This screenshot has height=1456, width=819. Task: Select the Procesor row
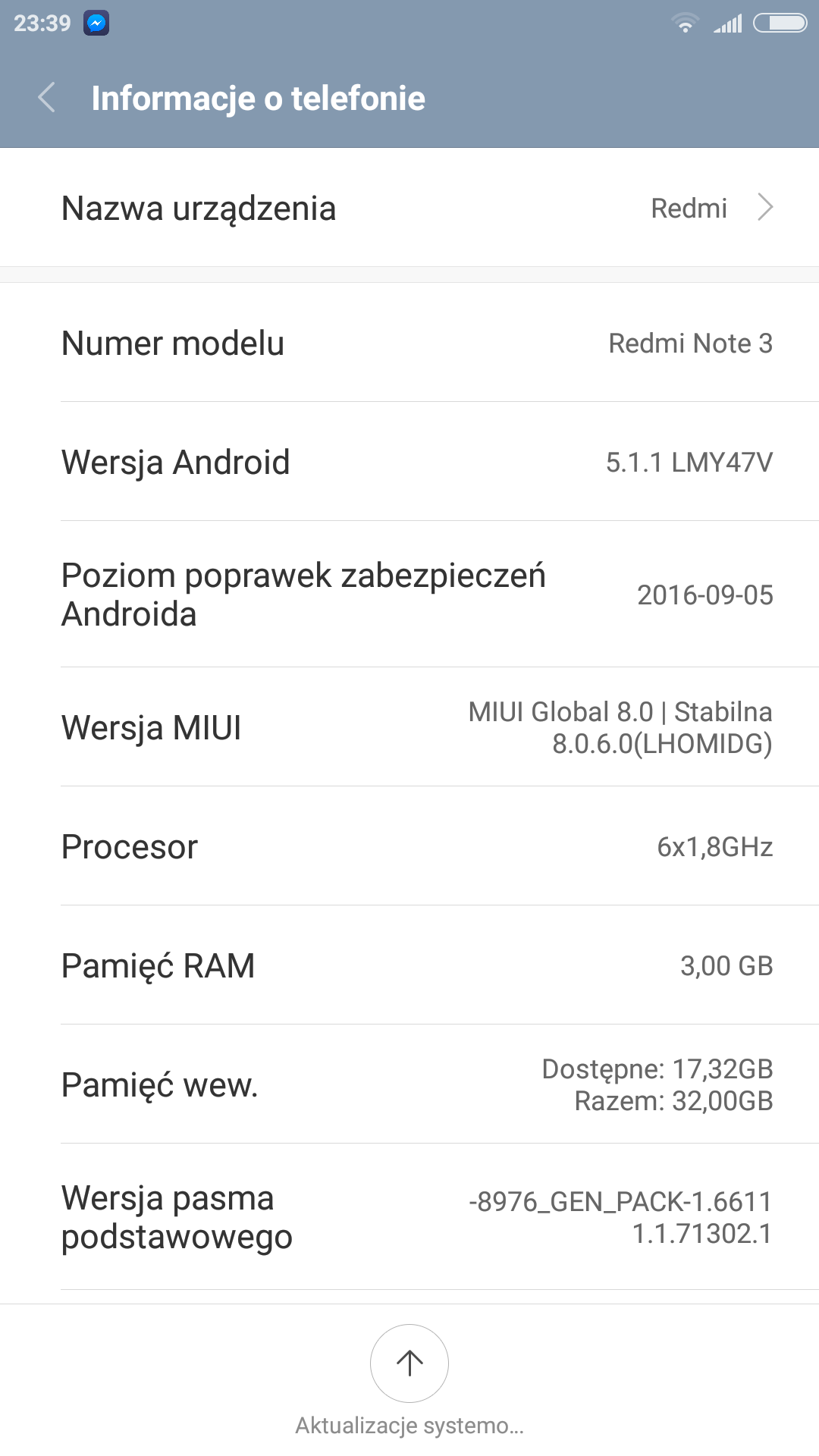409,846
